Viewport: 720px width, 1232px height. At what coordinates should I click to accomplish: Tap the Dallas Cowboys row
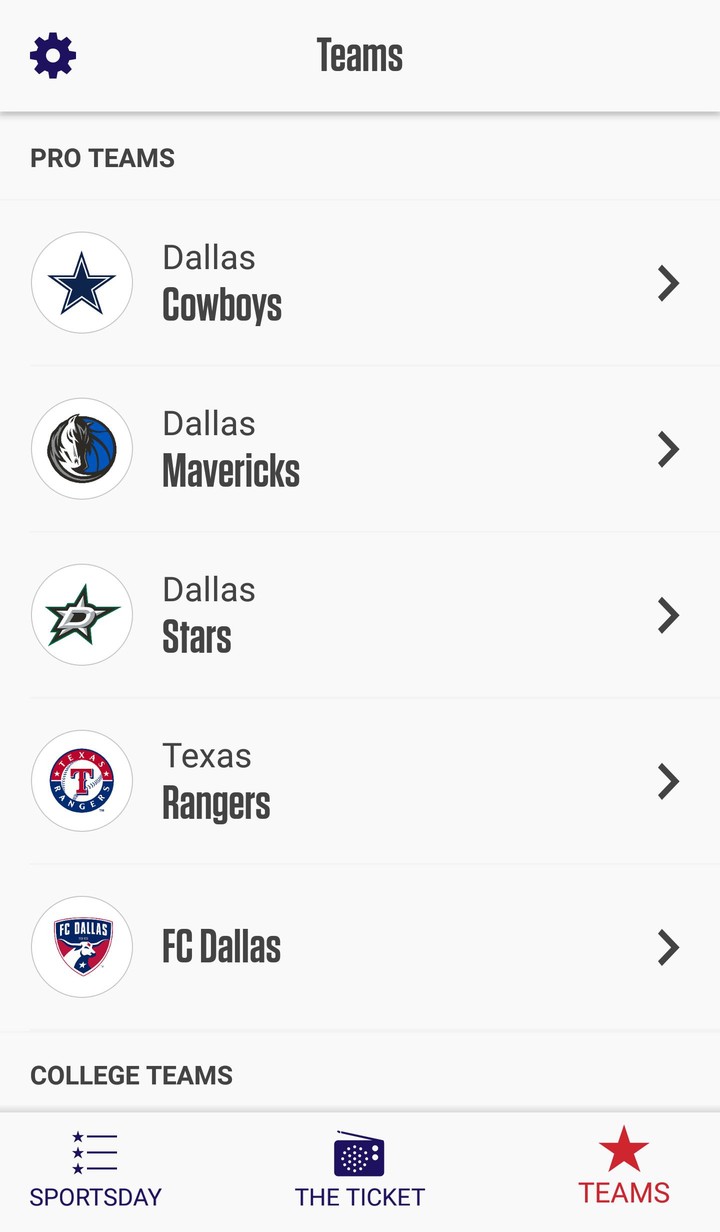(x=360, y=283)
